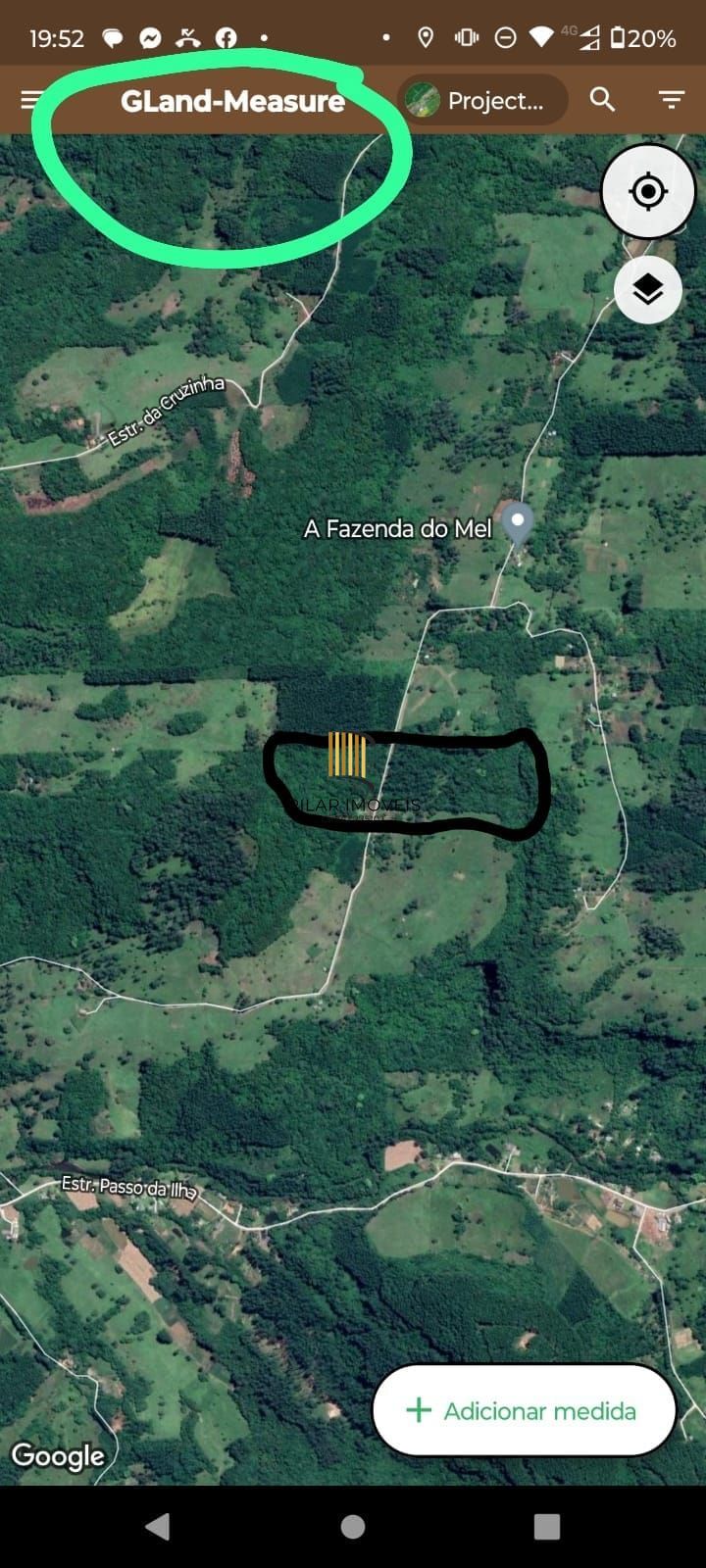Go back with system back button
Viewport: 706px width, 1568px height.
coord(157,1526)
